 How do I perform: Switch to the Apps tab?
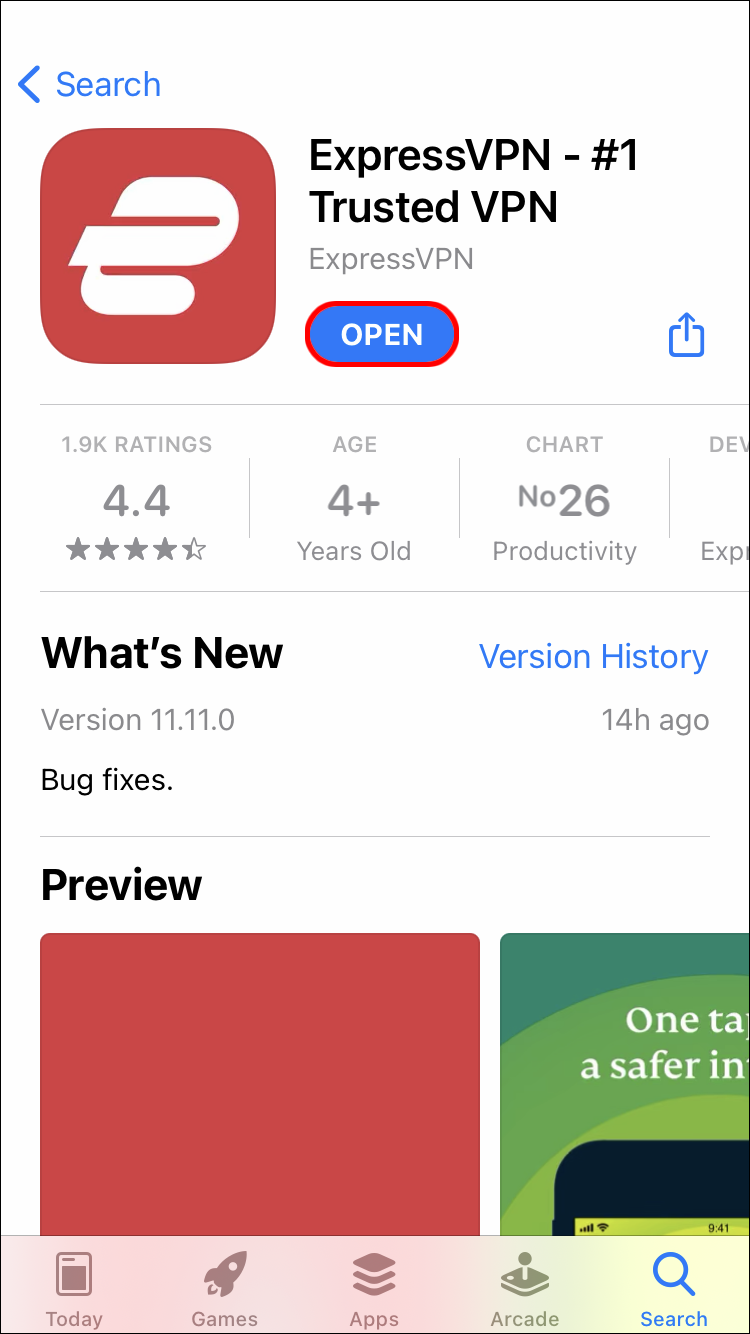coord(374,1288)
